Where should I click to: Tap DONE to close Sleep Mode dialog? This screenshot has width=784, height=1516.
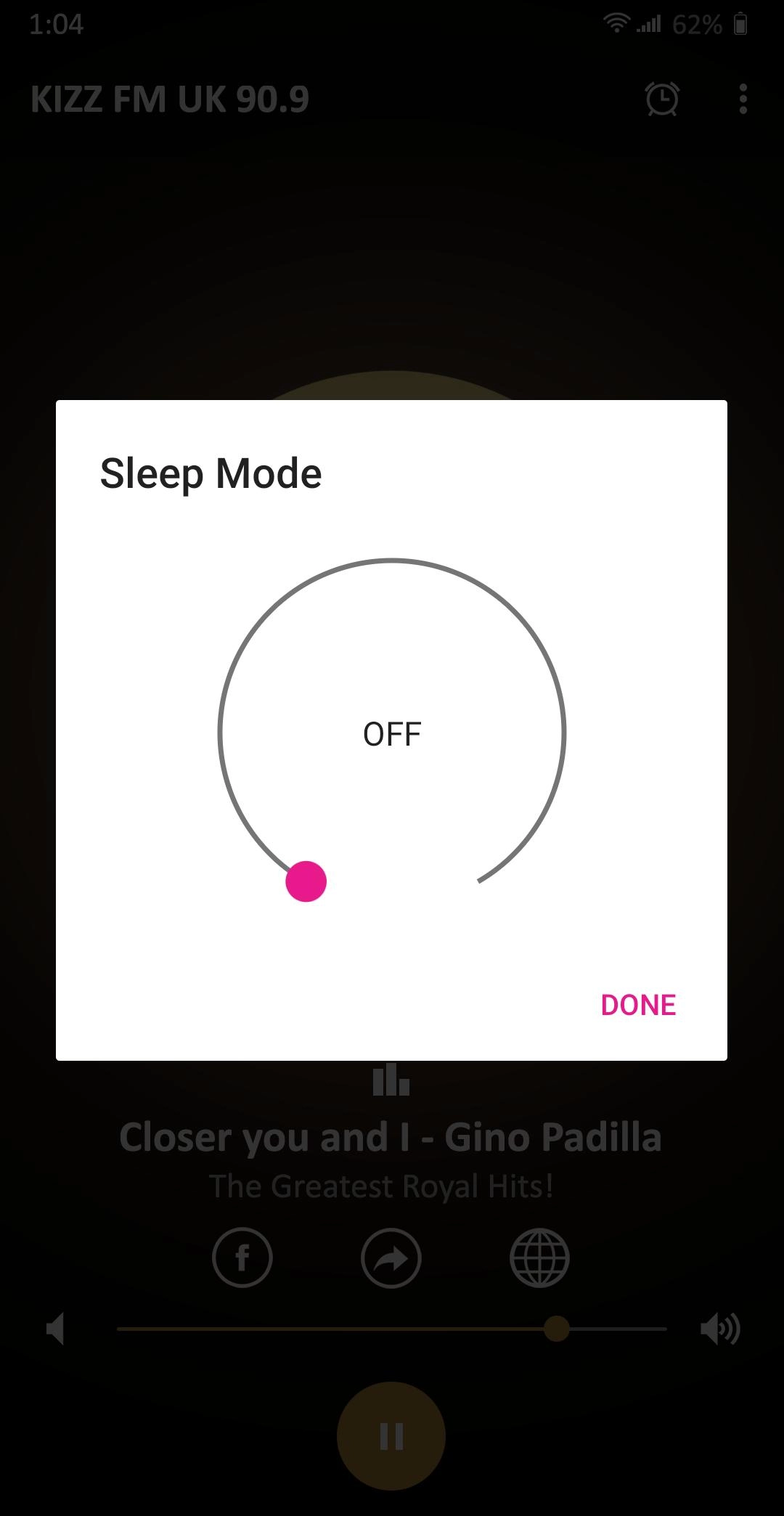638,1005
